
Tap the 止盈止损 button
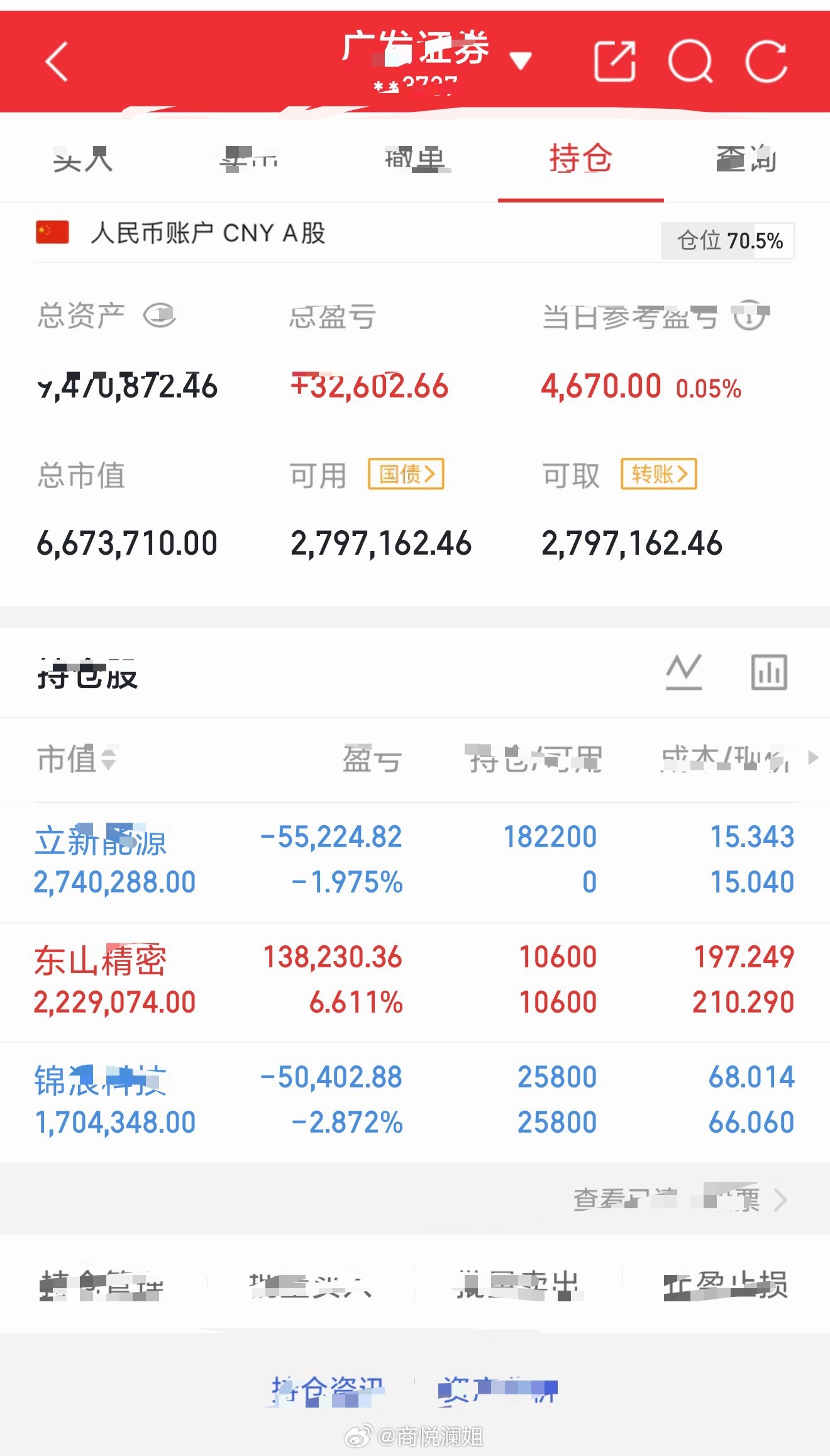tap(725, 1284)
